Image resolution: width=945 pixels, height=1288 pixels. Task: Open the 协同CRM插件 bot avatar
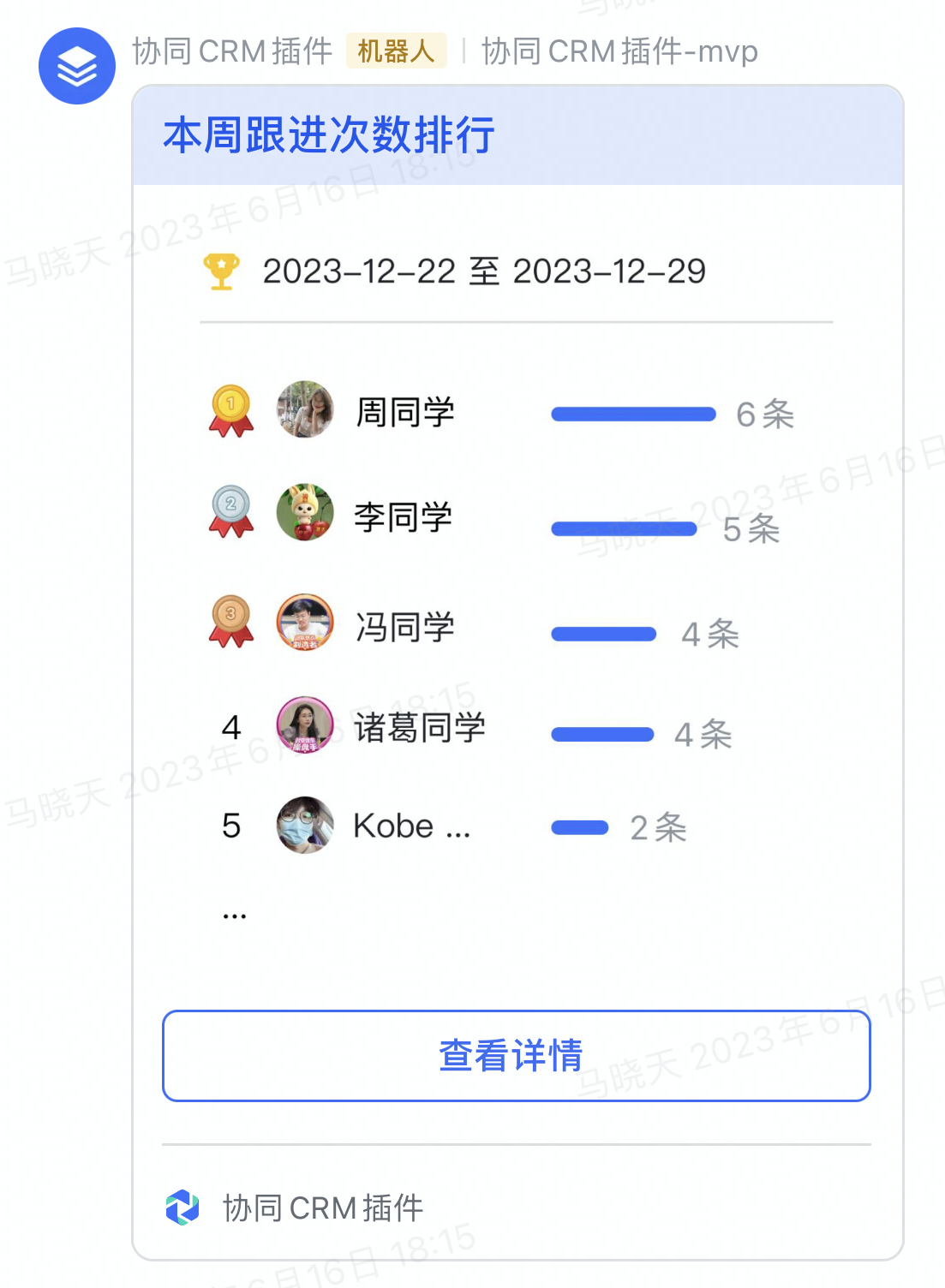(77, 66)
